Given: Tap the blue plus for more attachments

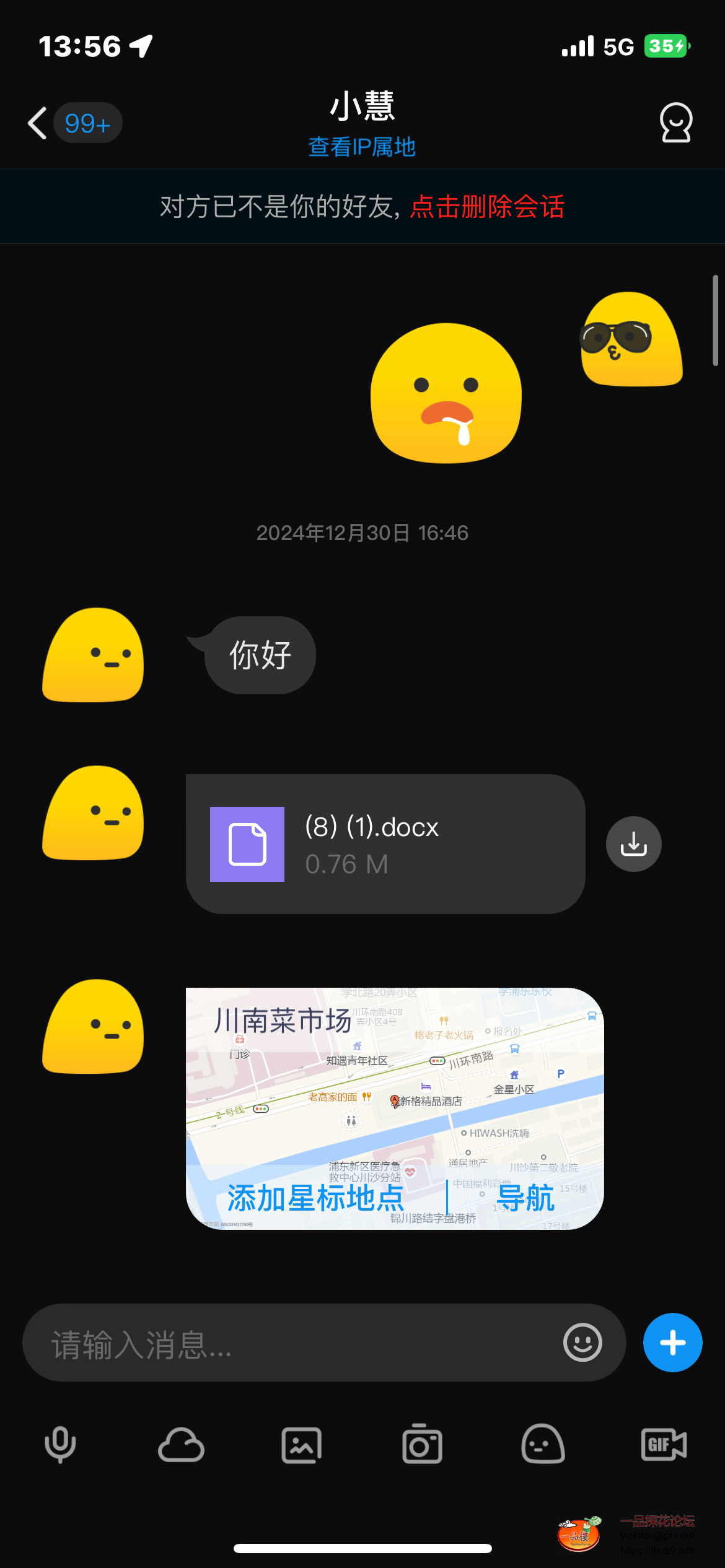Looking at the screenshot, I should click(x=672, y=1343).
